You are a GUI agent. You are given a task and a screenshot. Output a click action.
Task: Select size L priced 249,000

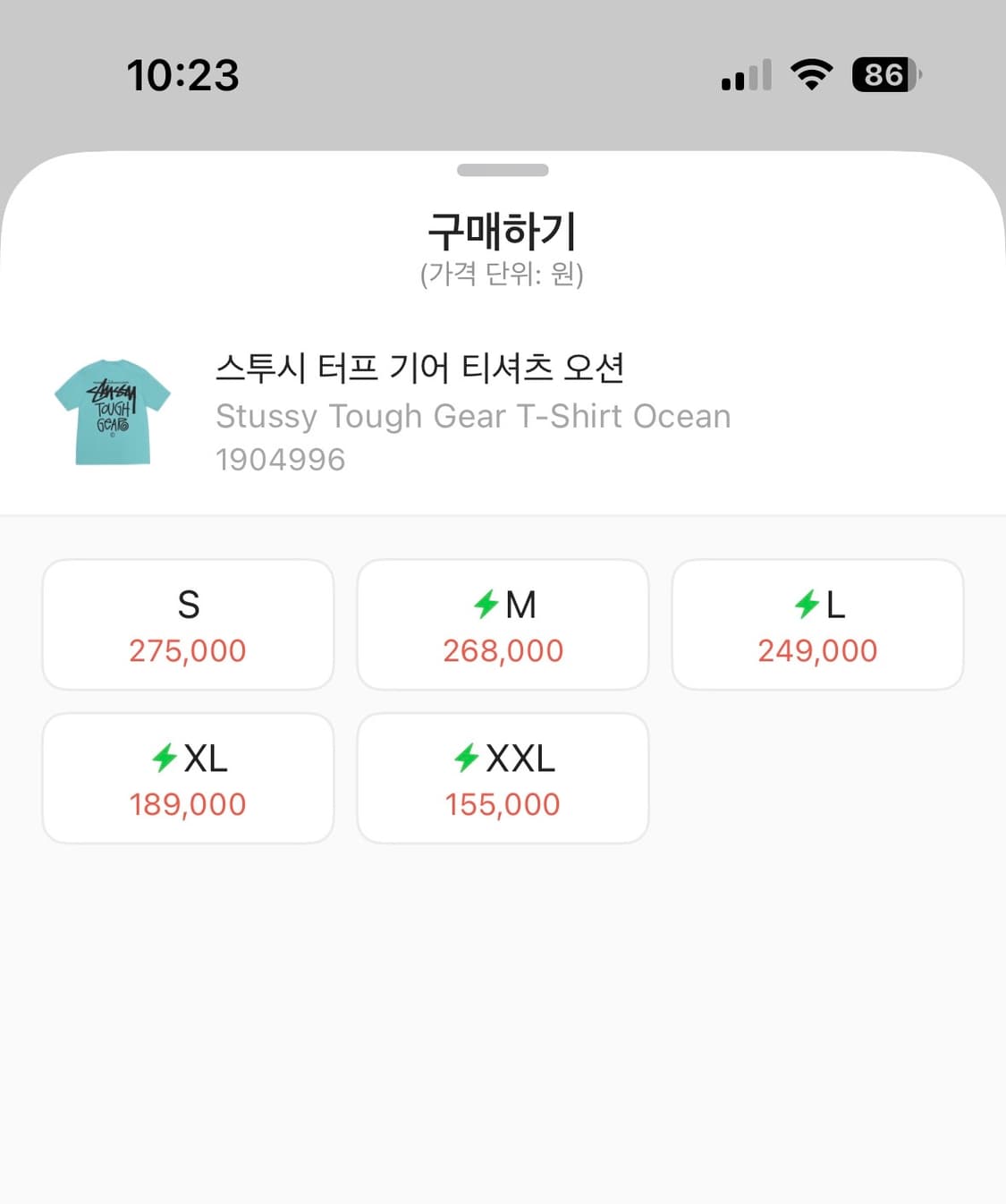point(817,623)
